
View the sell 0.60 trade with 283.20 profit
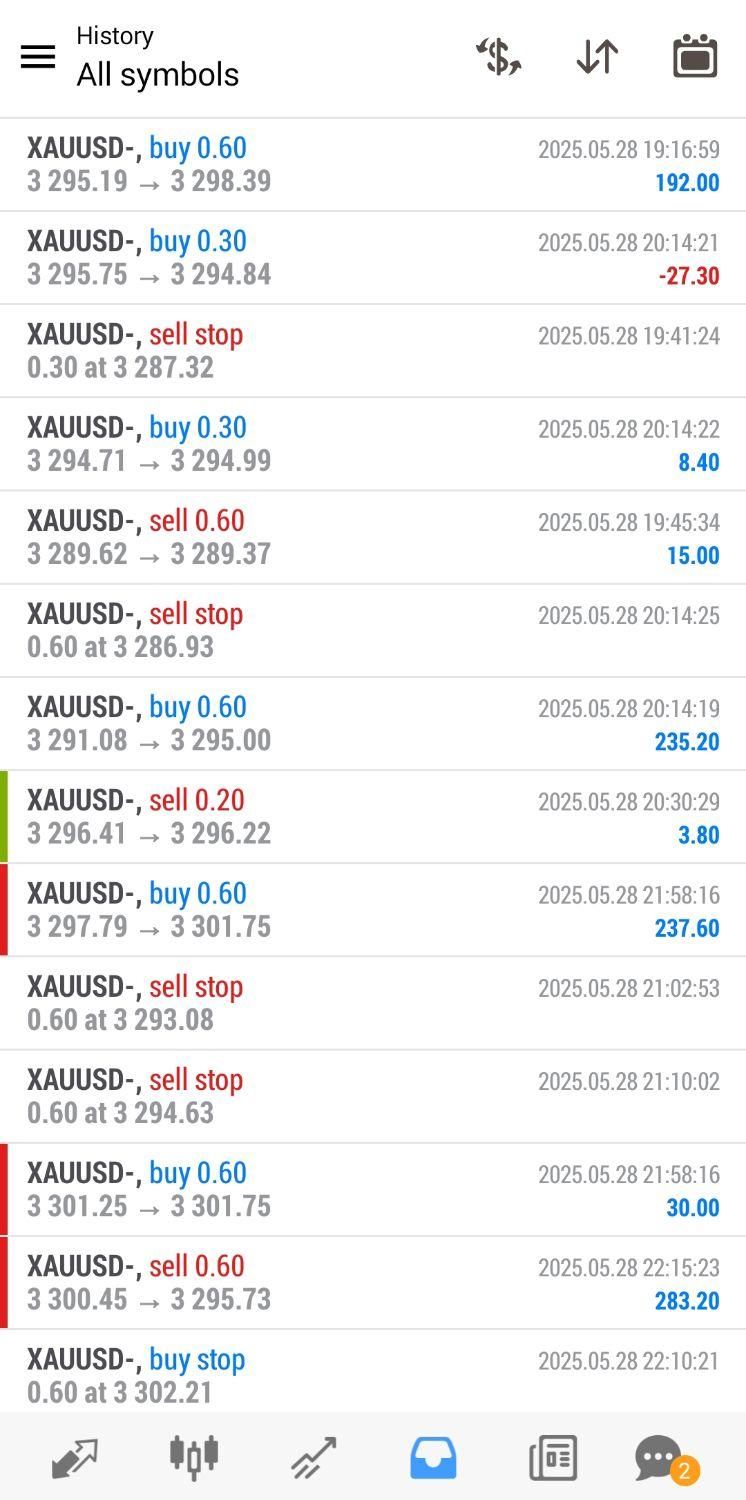pyautogui.click(x=373, y=1282)
